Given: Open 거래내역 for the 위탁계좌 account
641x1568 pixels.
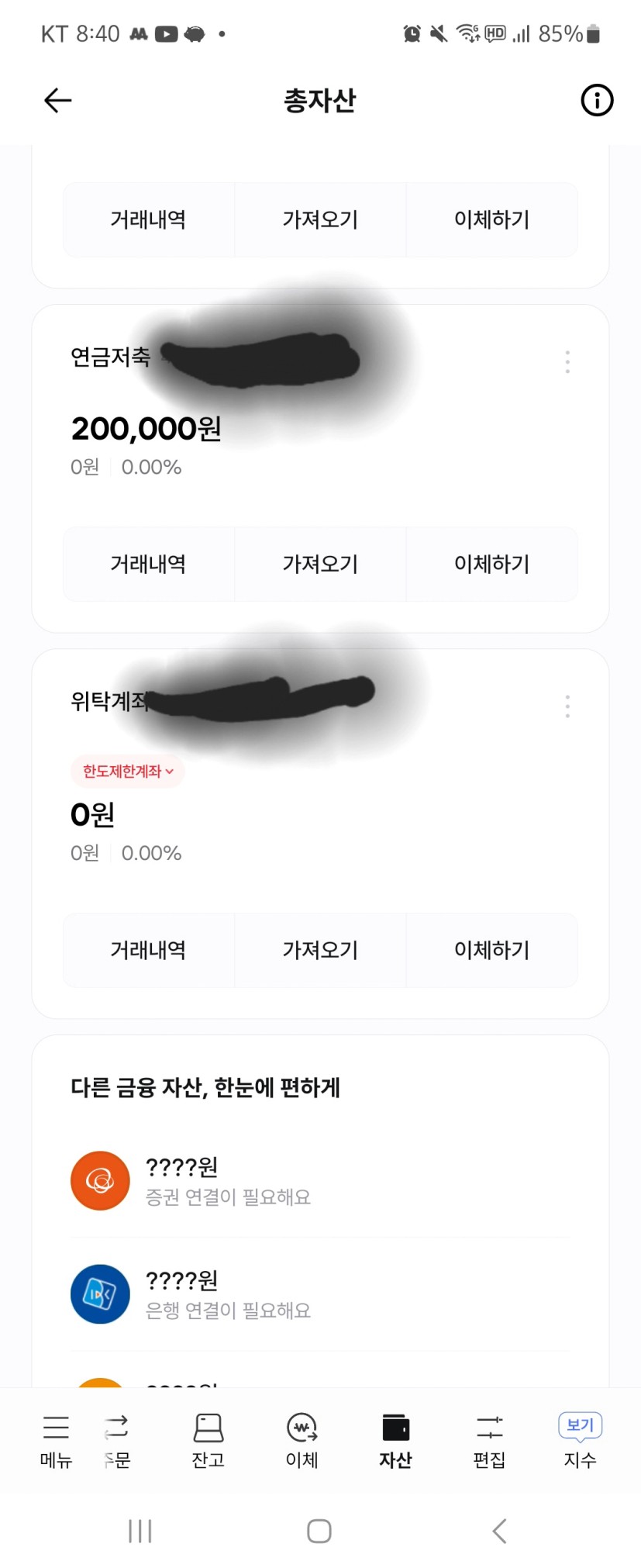Looking at the screenshot, I should tap(149, 950).
